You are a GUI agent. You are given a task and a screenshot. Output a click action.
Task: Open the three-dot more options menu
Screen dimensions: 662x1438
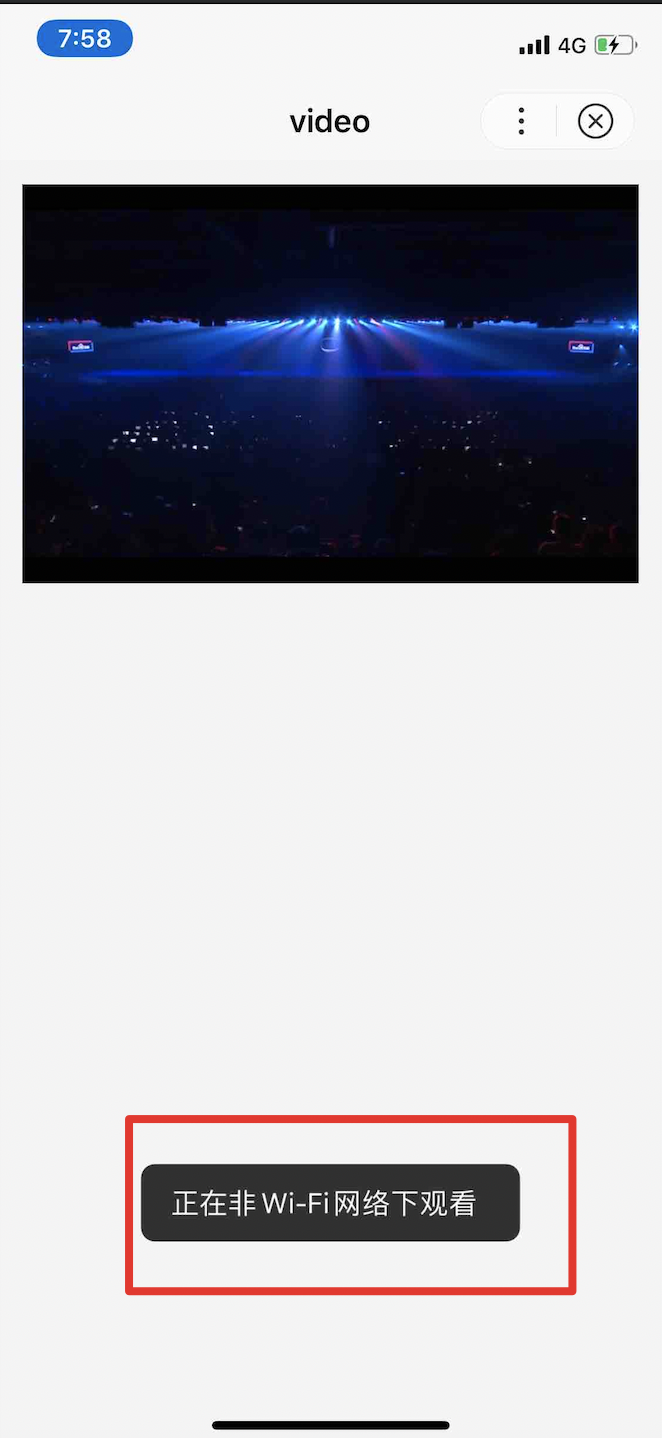(x=521, y=122)
